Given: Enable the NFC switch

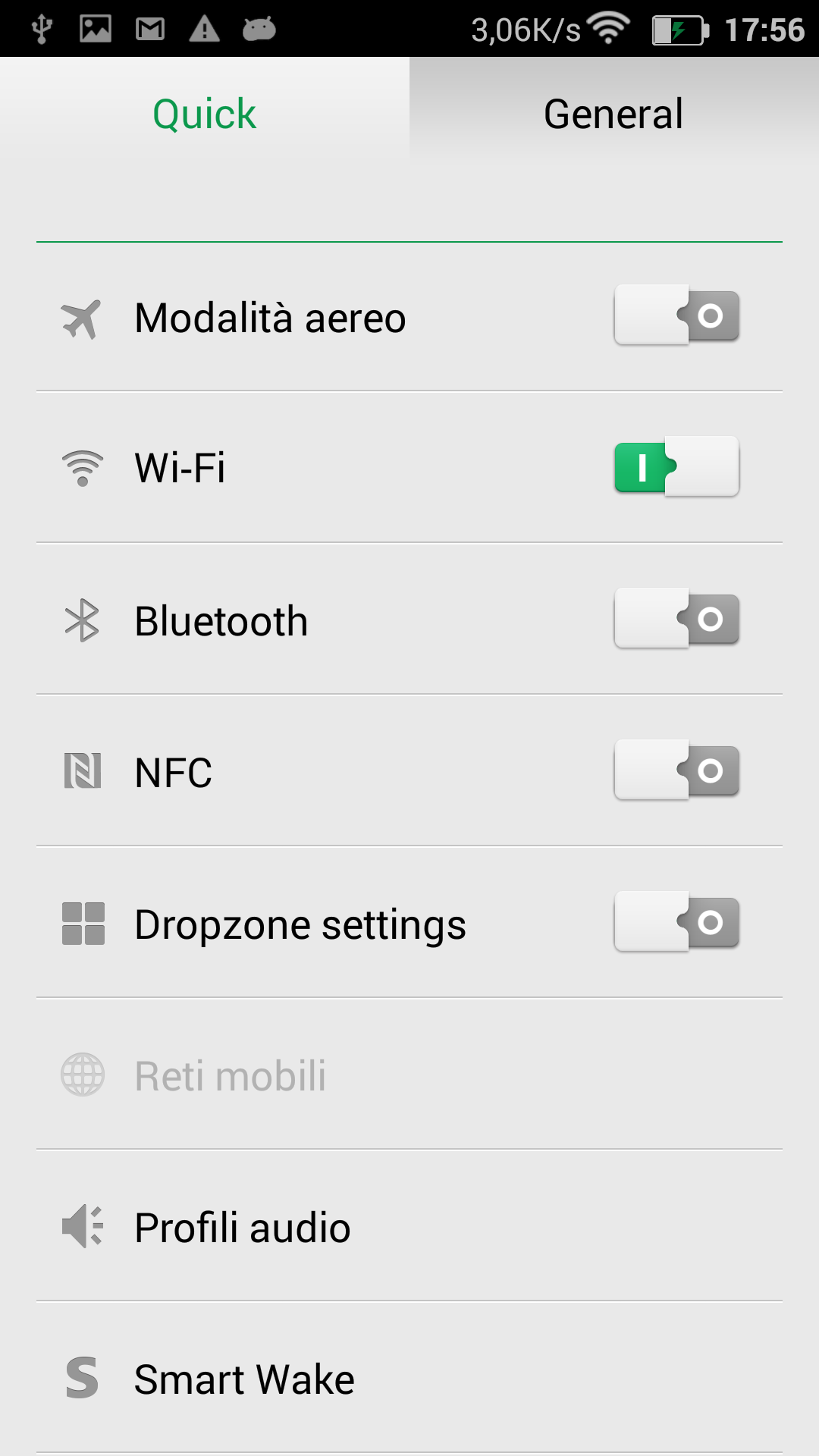Looking at the screenshot, I should [x=676, y=770].
